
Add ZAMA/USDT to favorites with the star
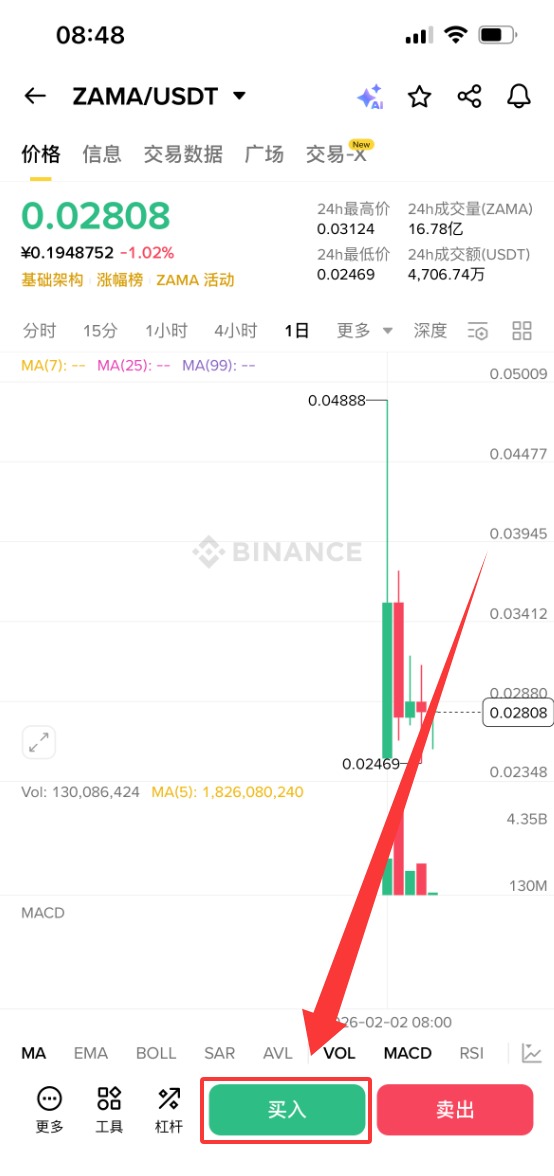pyautogui.click(x=420, y=97)
